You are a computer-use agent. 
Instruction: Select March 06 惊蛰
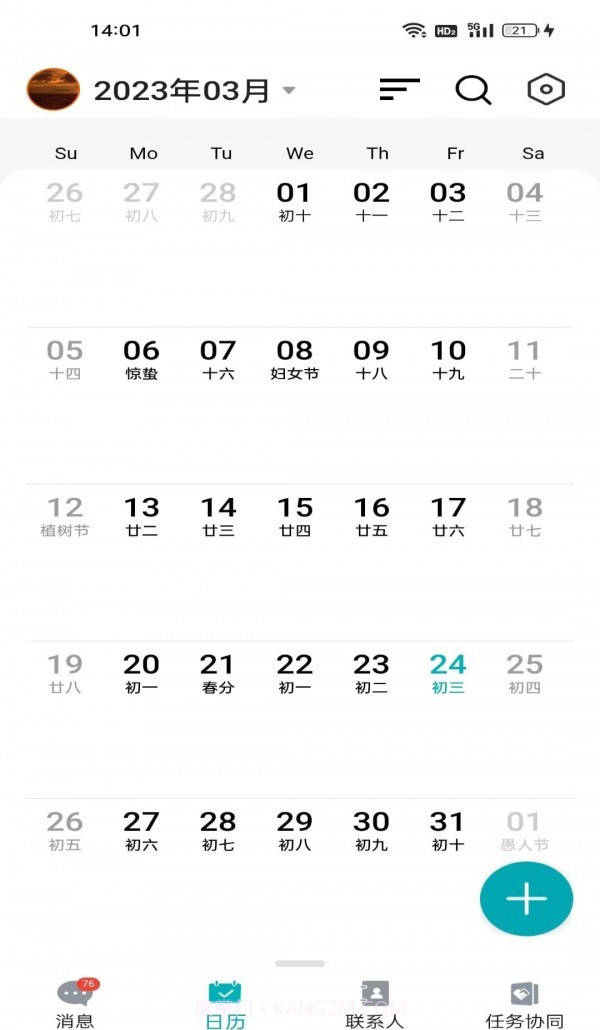[141, 359]
